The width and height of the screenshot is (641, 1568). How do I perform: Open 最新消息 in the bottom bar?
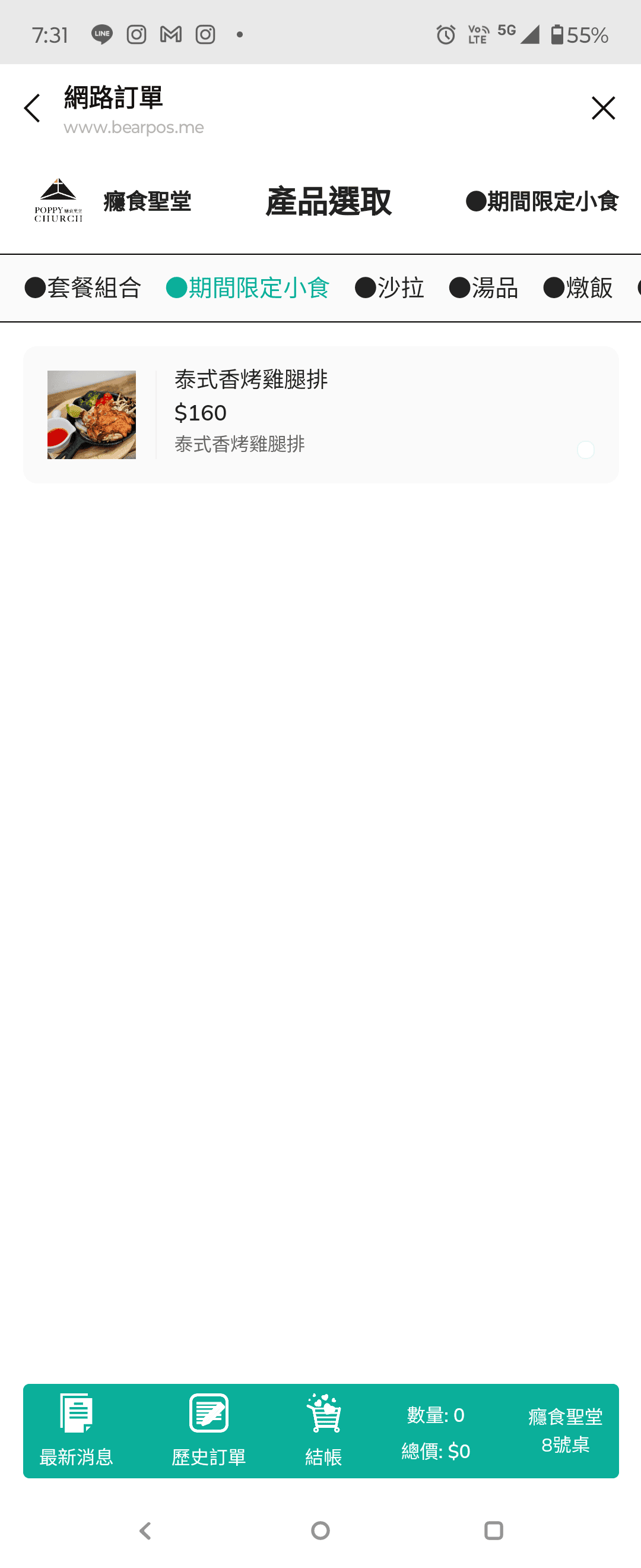76,1430
